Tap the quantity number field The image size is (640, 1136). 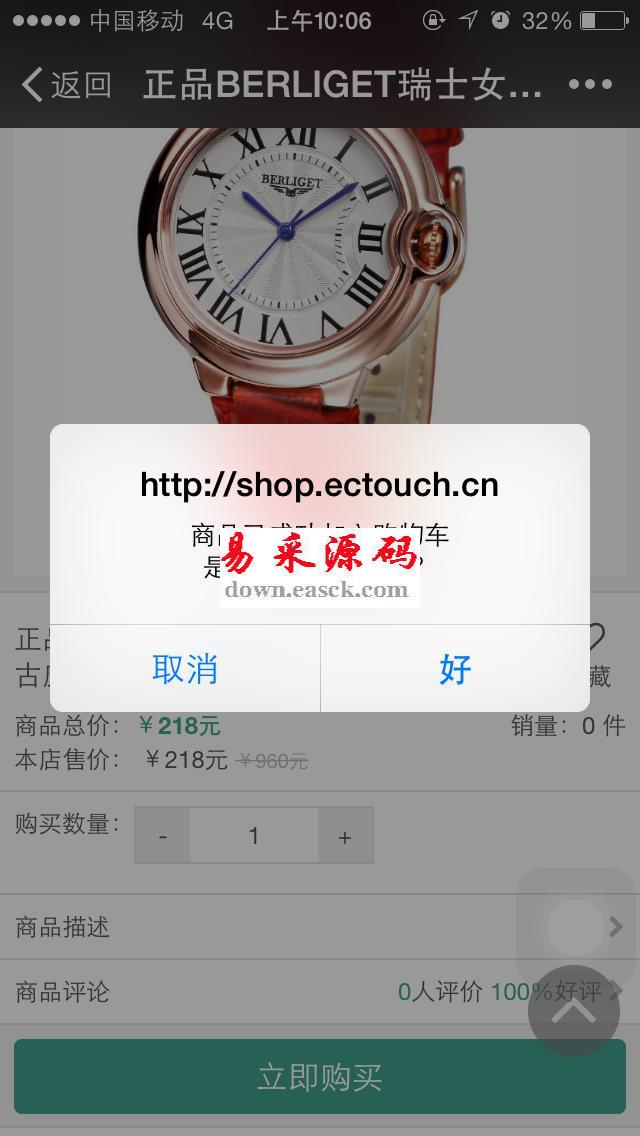tap(254, 836)
